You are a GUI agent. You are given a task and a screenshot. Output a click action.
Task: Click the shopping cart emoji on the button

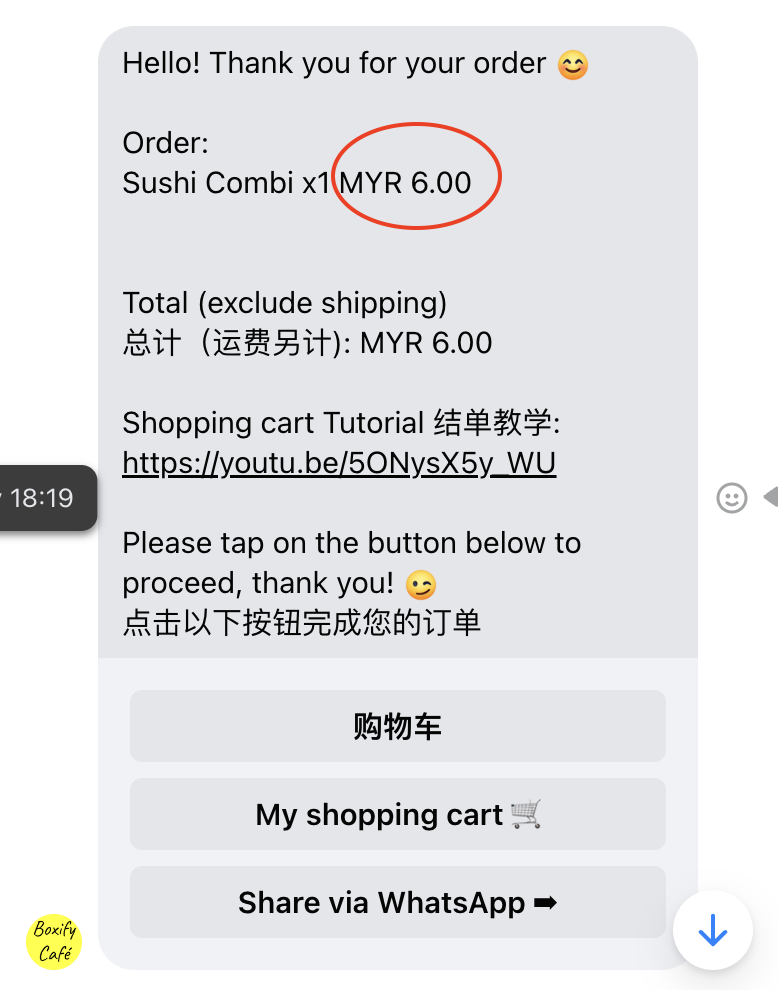tap(526, 814)
